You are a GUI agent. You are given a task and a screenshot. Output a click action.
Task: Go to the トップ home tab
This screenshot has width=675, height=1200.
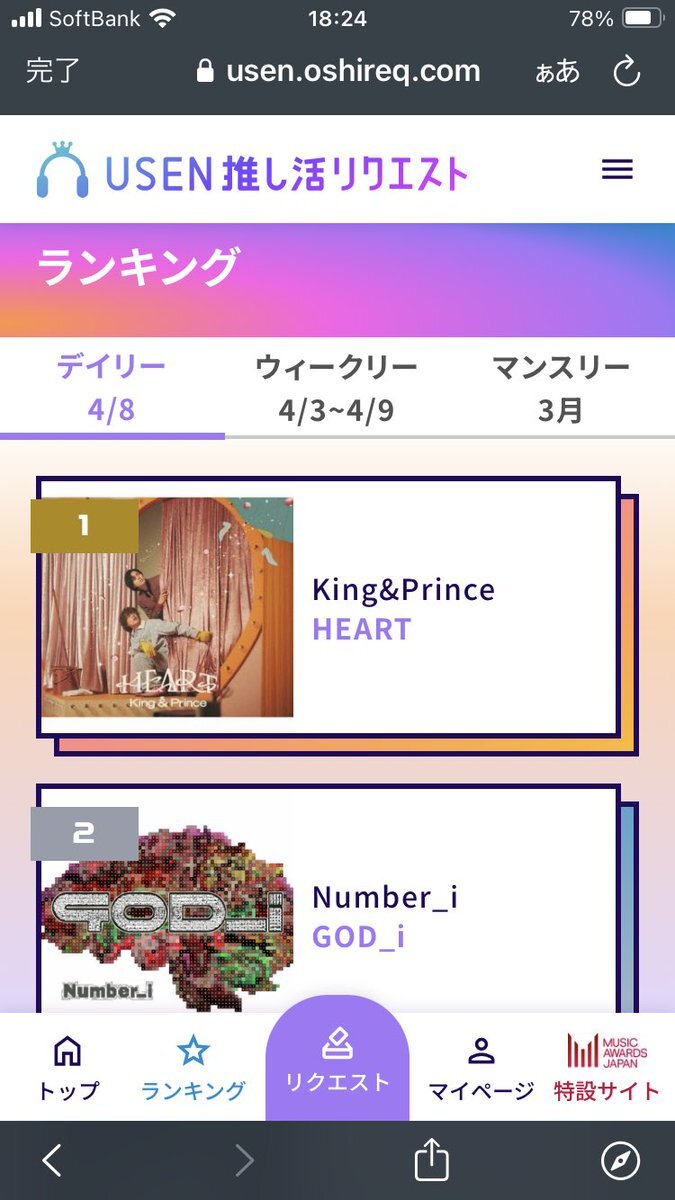tap(68, 1067)
